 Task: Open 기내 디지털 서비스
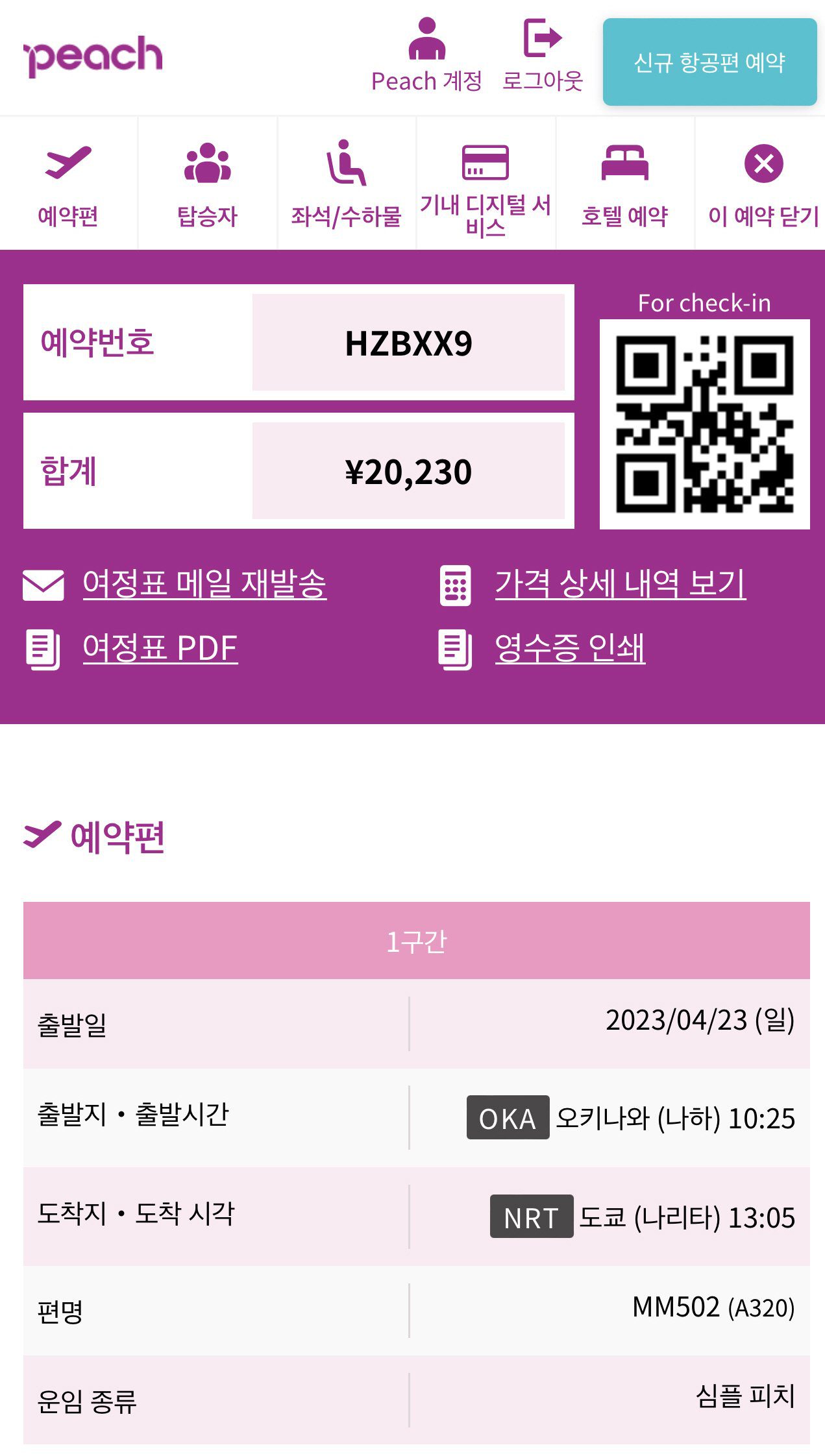(485, 188)
